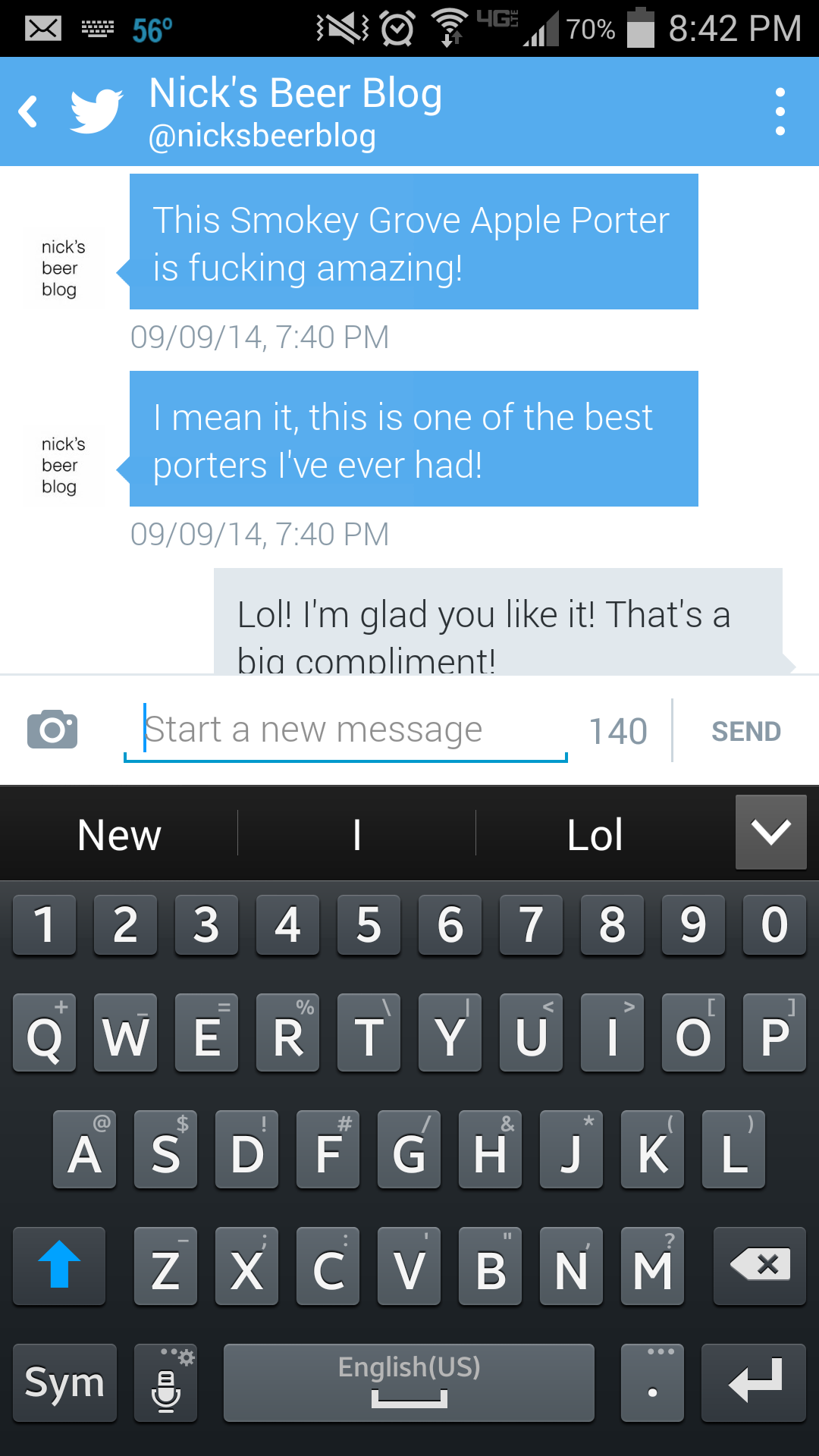Screen dimensions: 819x1456
Task: Focus the Start a new message field
Action: coord(345,730)
